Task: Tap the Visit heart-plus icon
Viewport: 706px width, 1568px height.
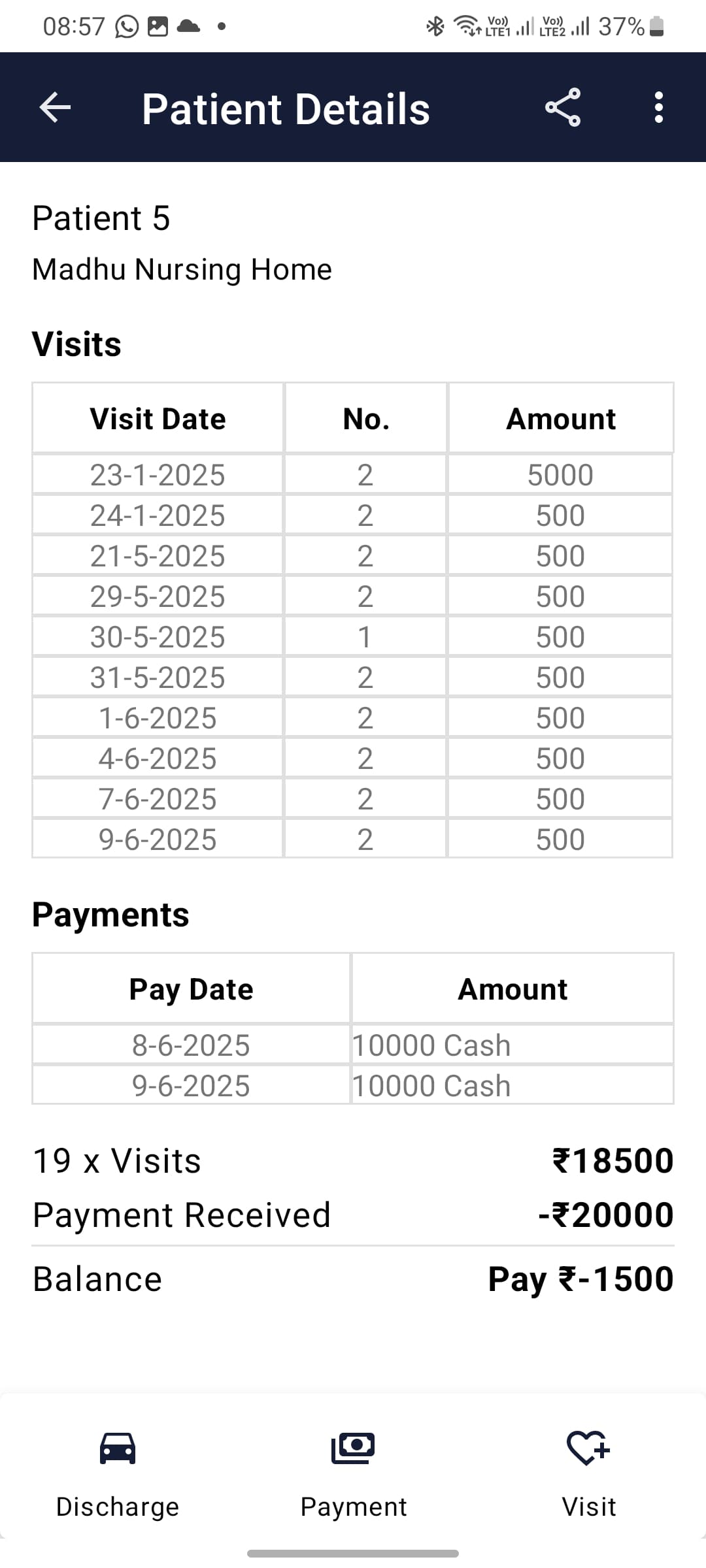Action: pos(588,1445)
